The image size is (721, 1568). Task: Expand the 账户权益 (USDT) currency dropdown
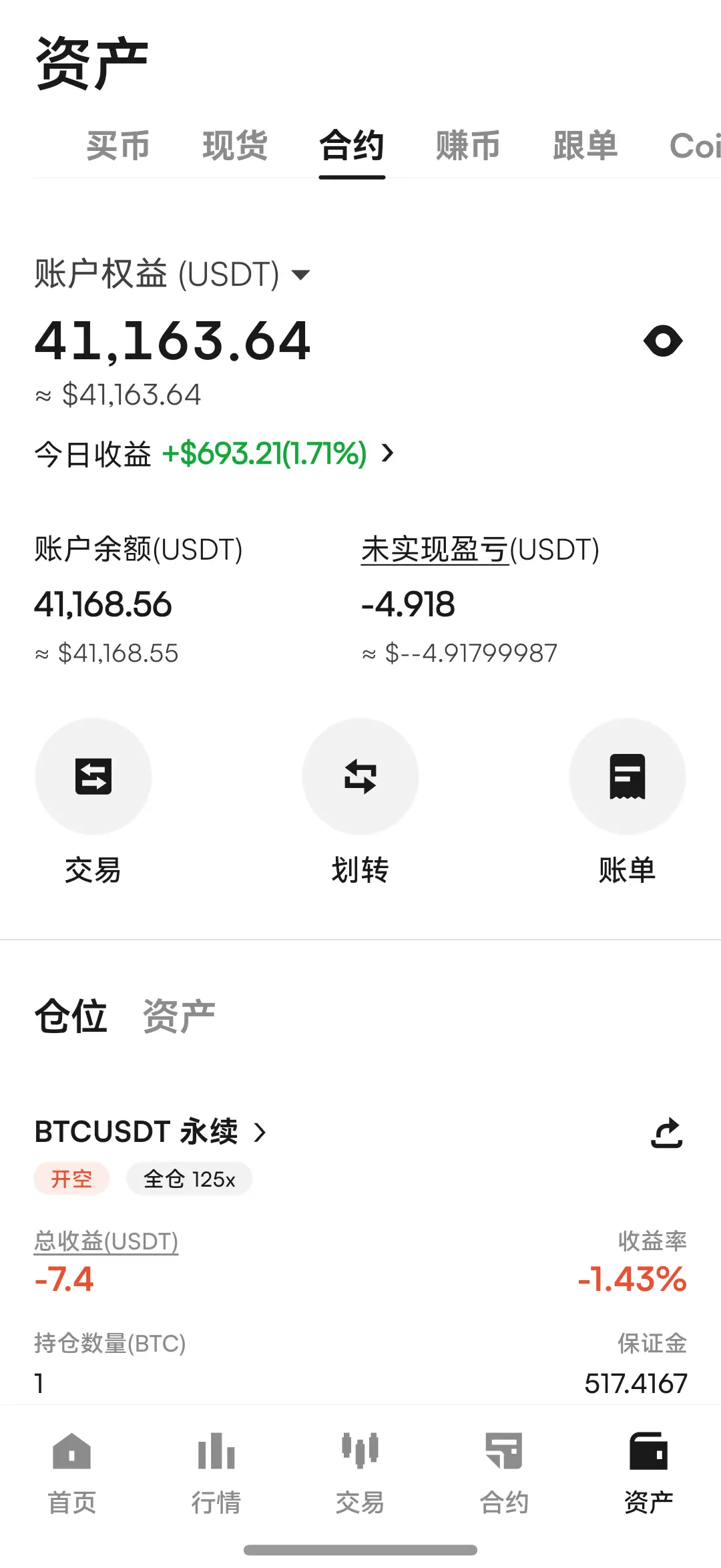point(301,274)
